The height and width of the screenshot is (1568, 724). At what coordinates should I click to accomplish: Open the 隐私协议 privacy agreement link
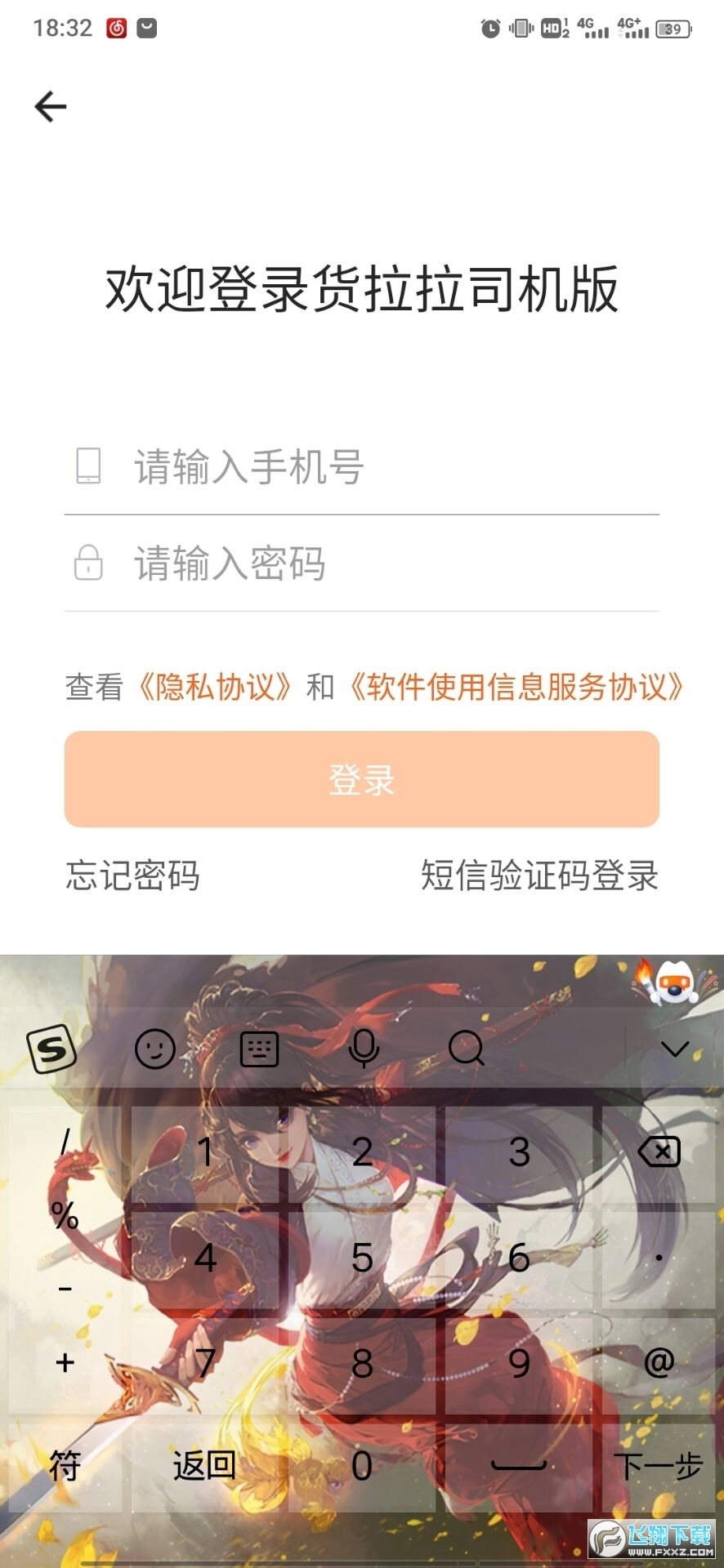(214, 687)
